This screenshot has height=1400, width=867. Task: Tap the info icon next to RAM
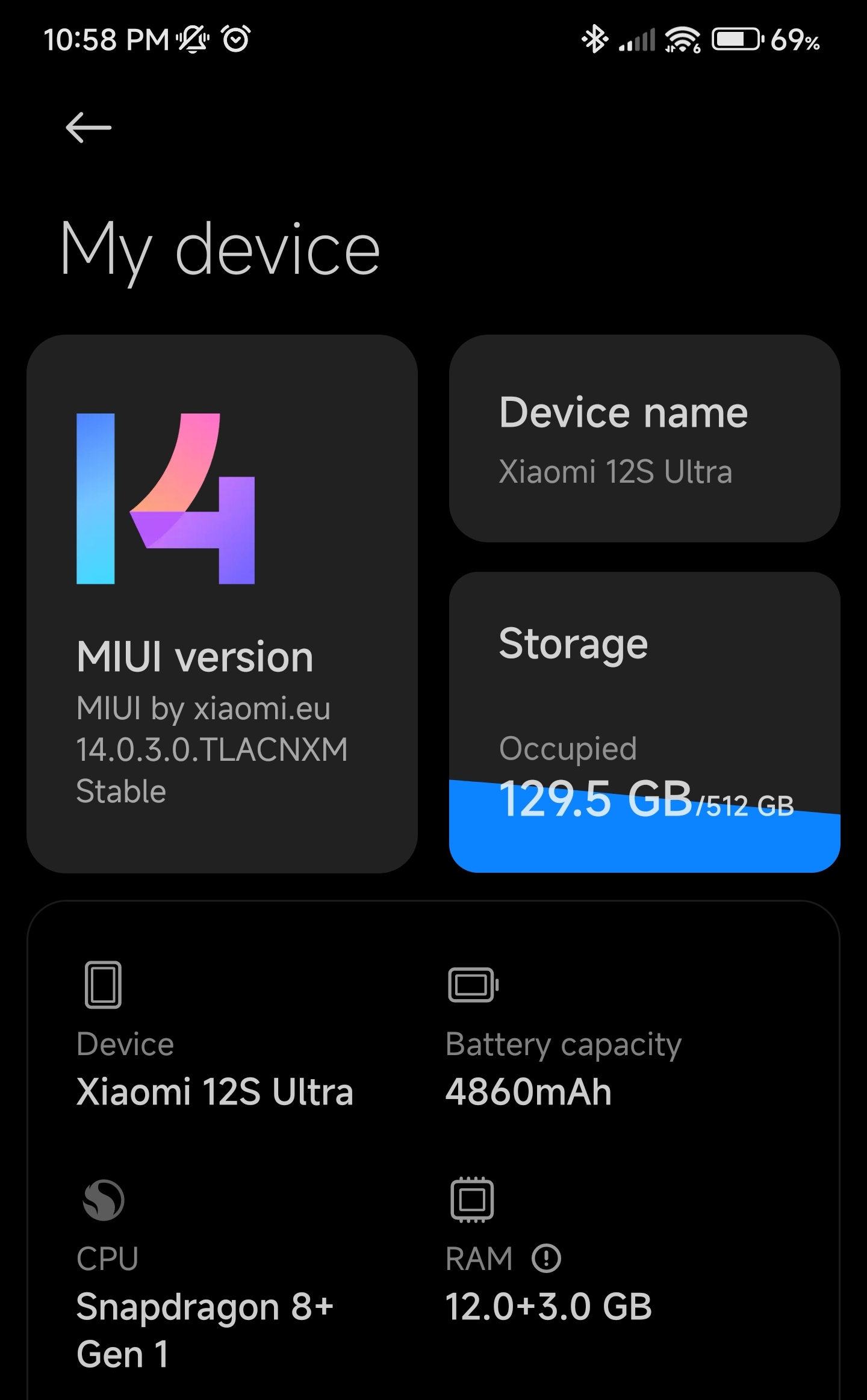tap(547, 1259)
